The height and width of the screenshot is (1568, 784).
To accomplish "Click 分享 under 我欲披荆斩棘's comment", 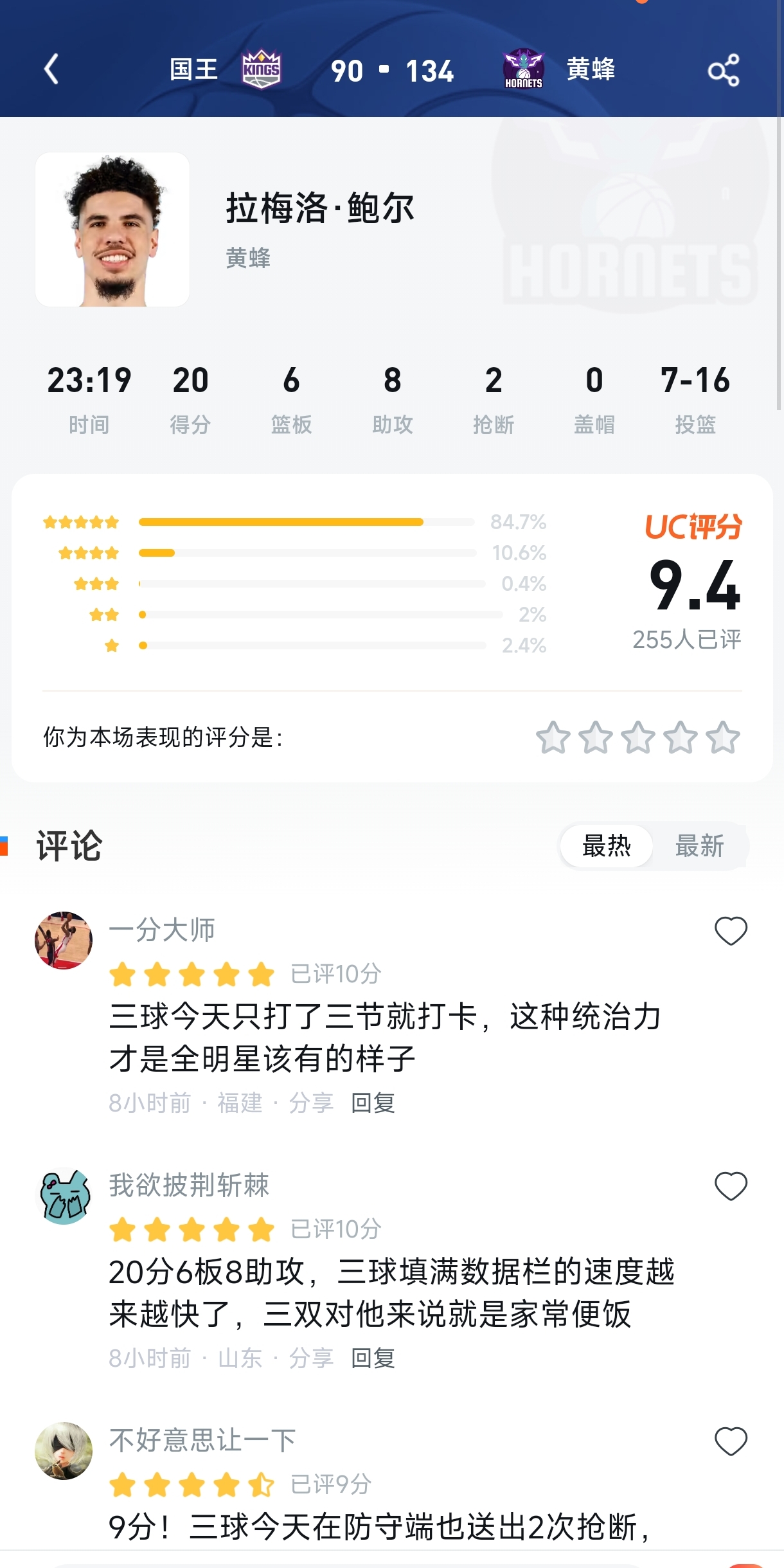I will 310,1358.
